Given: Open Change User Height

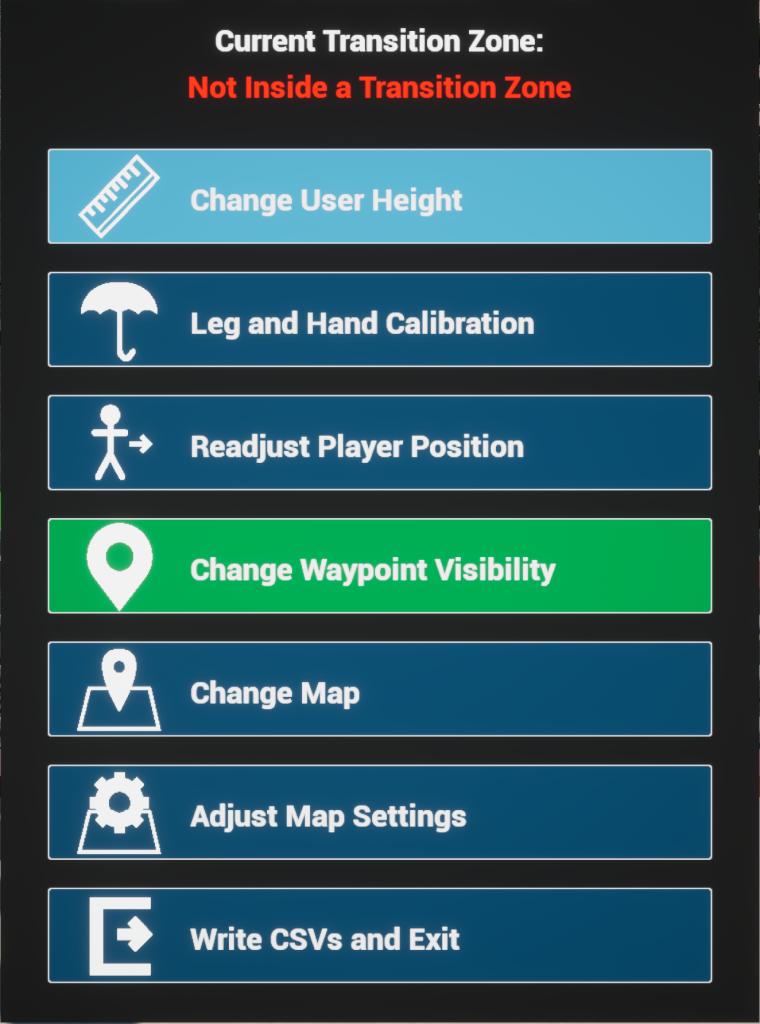Looking at the screenshot, I should pos(380,197).
